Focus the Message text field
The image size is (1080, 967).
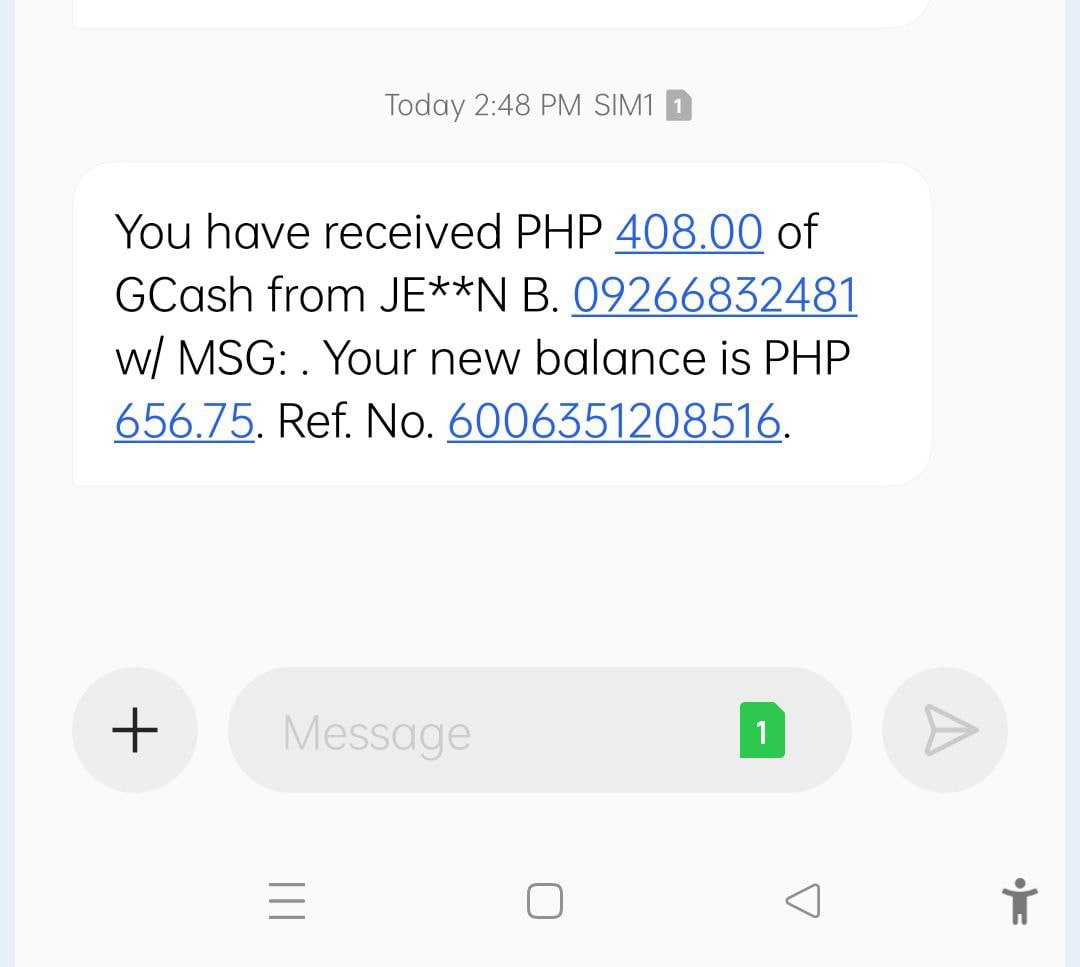(480, 732)
